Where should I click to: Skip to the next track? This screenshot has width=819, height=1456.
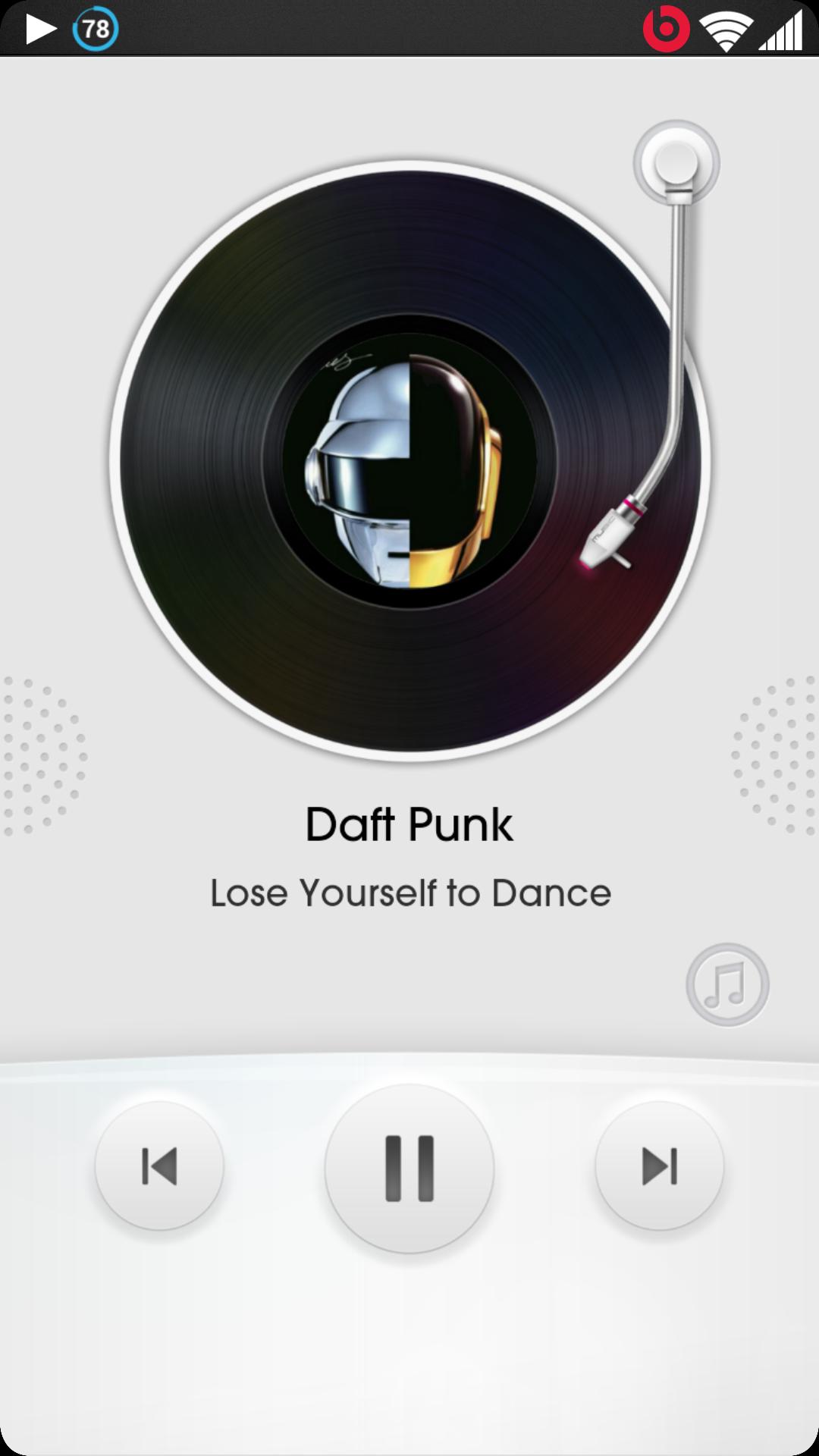click(x=659, y=1166)
